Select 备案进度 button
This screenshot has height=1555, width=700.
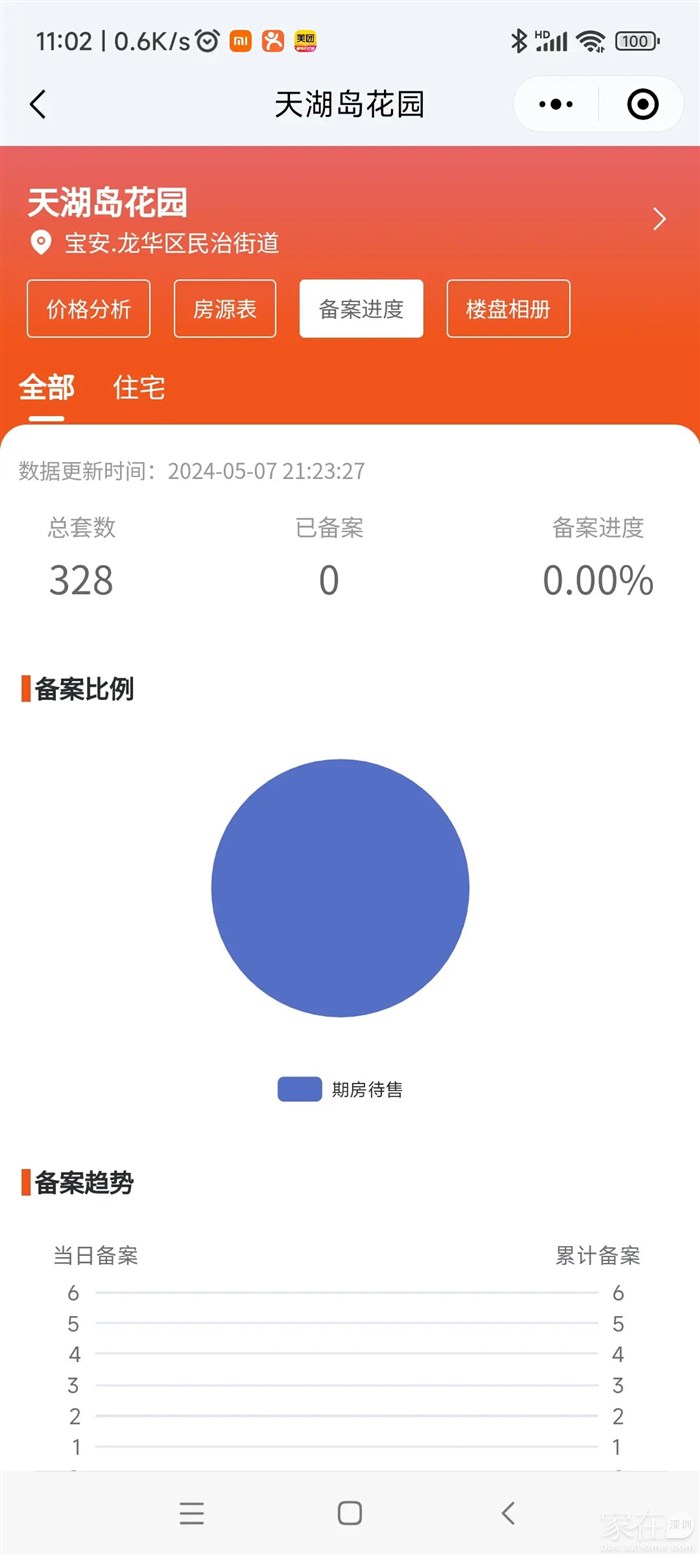coord(361,309)
